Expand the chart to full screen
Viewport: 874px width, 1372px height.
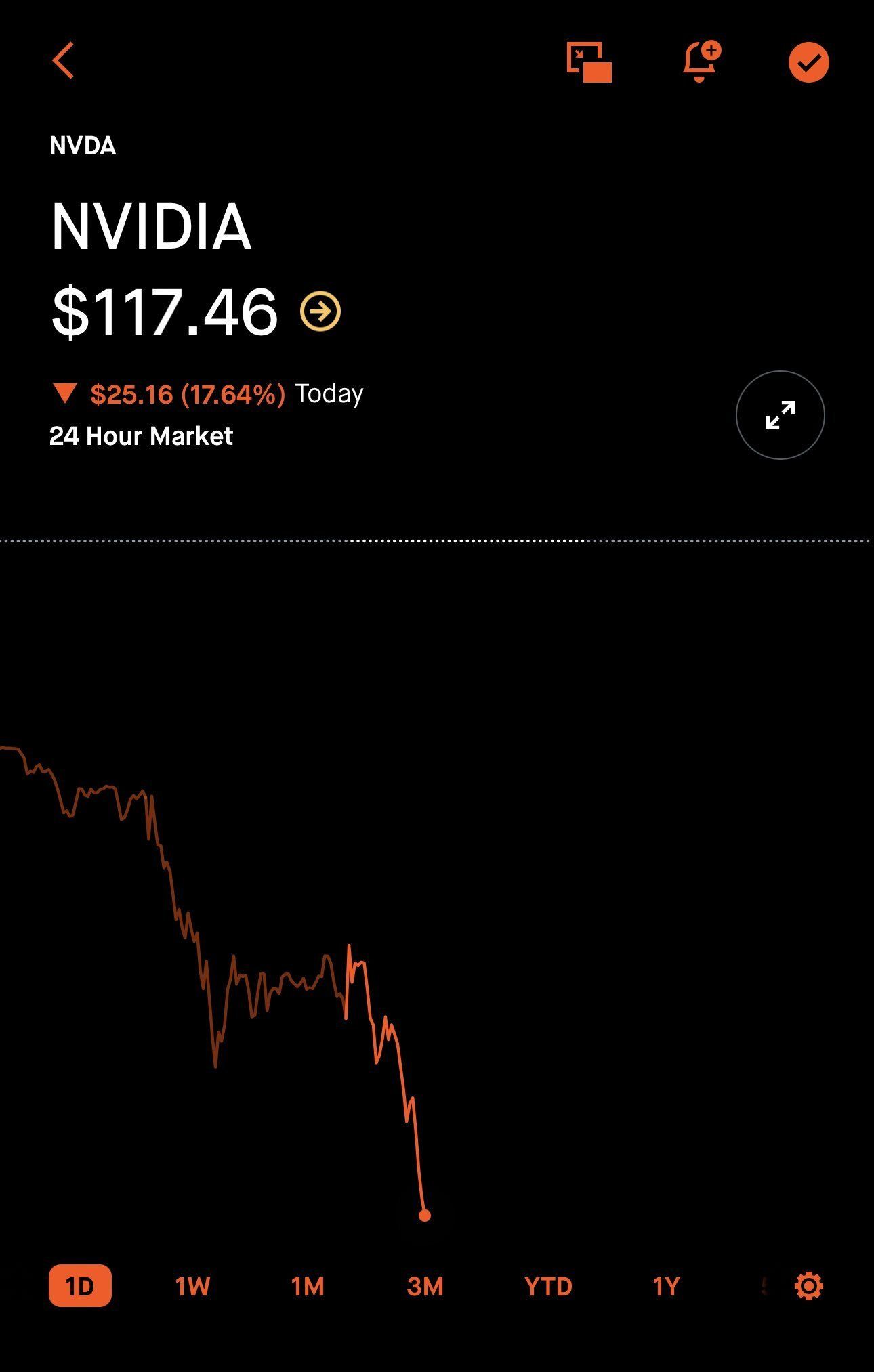[780, 415]
